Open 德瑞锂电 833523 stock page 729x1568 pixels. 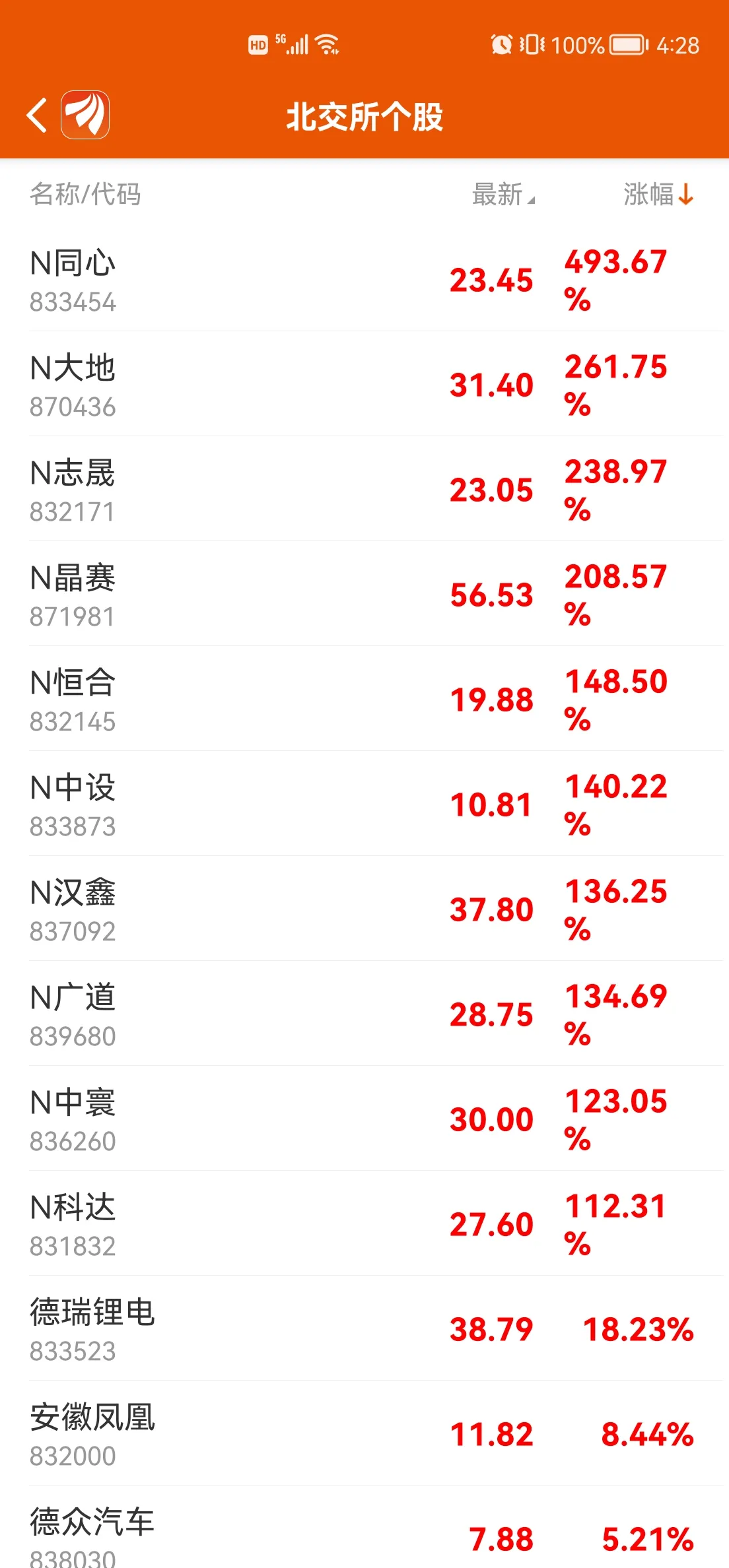(x=364, y=1328)
